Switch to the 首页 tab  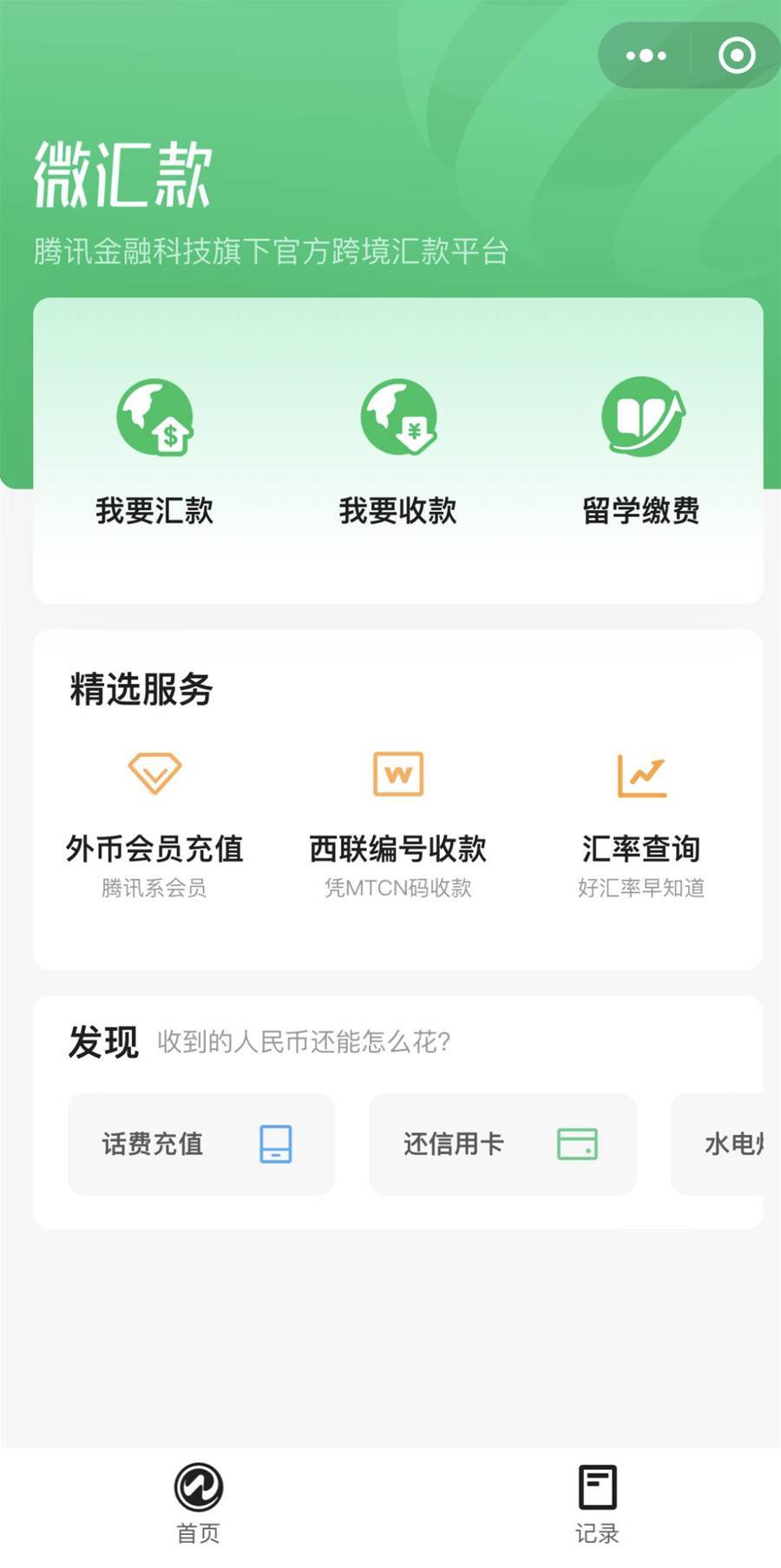[199, 1503]
